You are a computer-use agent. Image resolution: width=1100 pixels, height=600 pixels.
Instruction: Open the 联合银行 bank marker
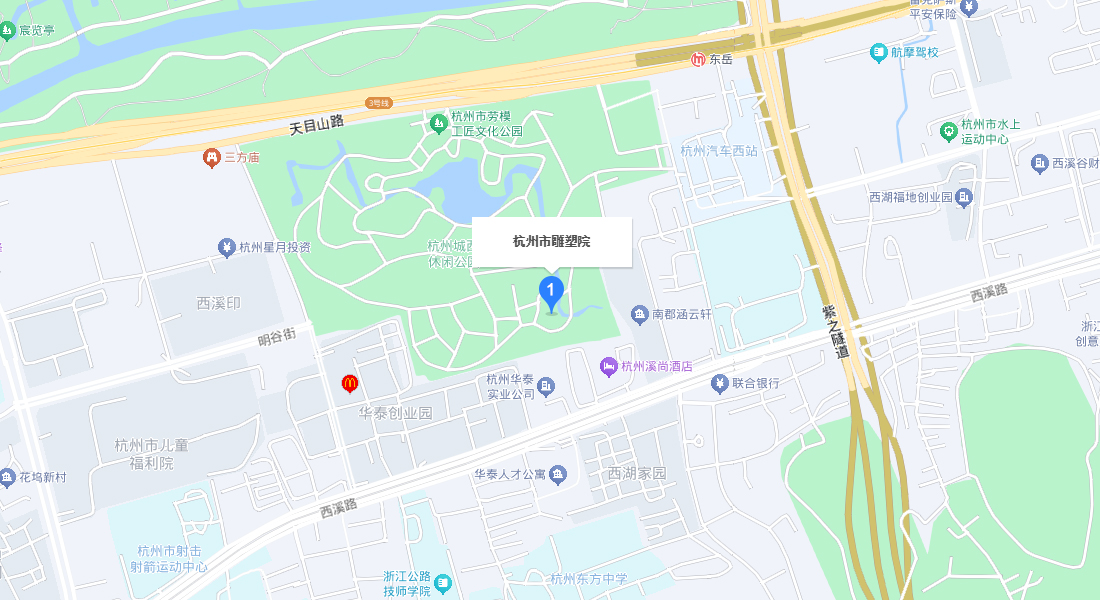pos(718,383)
